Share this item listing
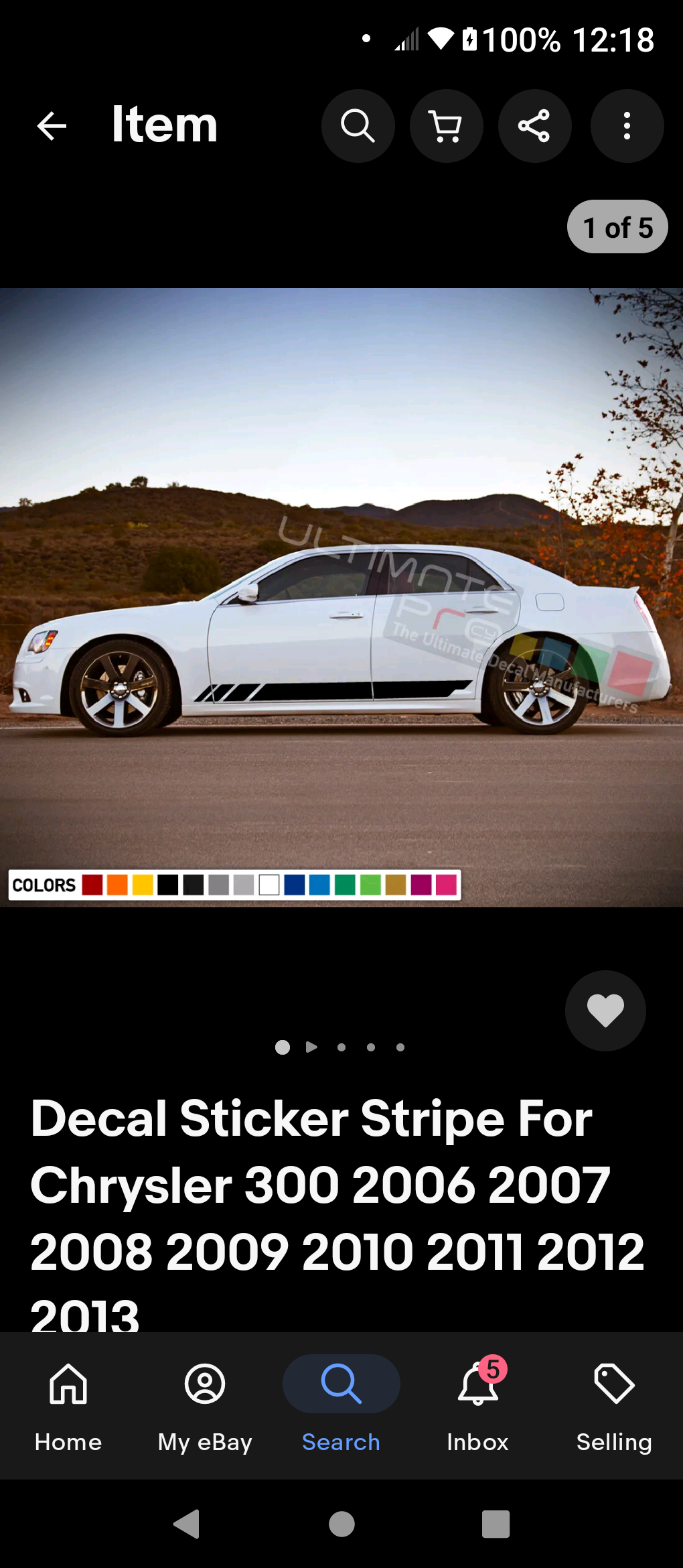Screen dimensions: 683x1568 click(535, 126)
